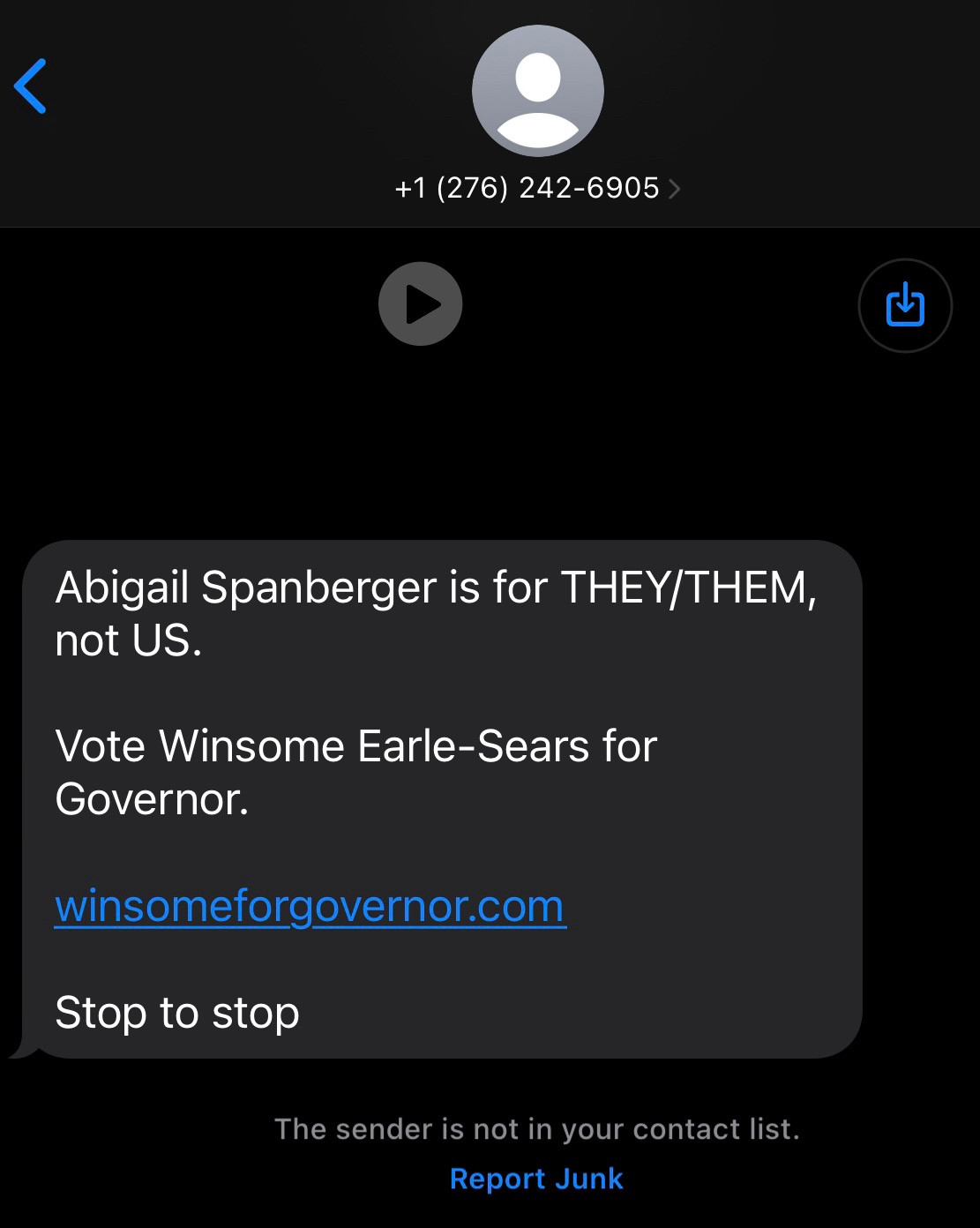Open the winsomeforgovernor.com link

310,906
